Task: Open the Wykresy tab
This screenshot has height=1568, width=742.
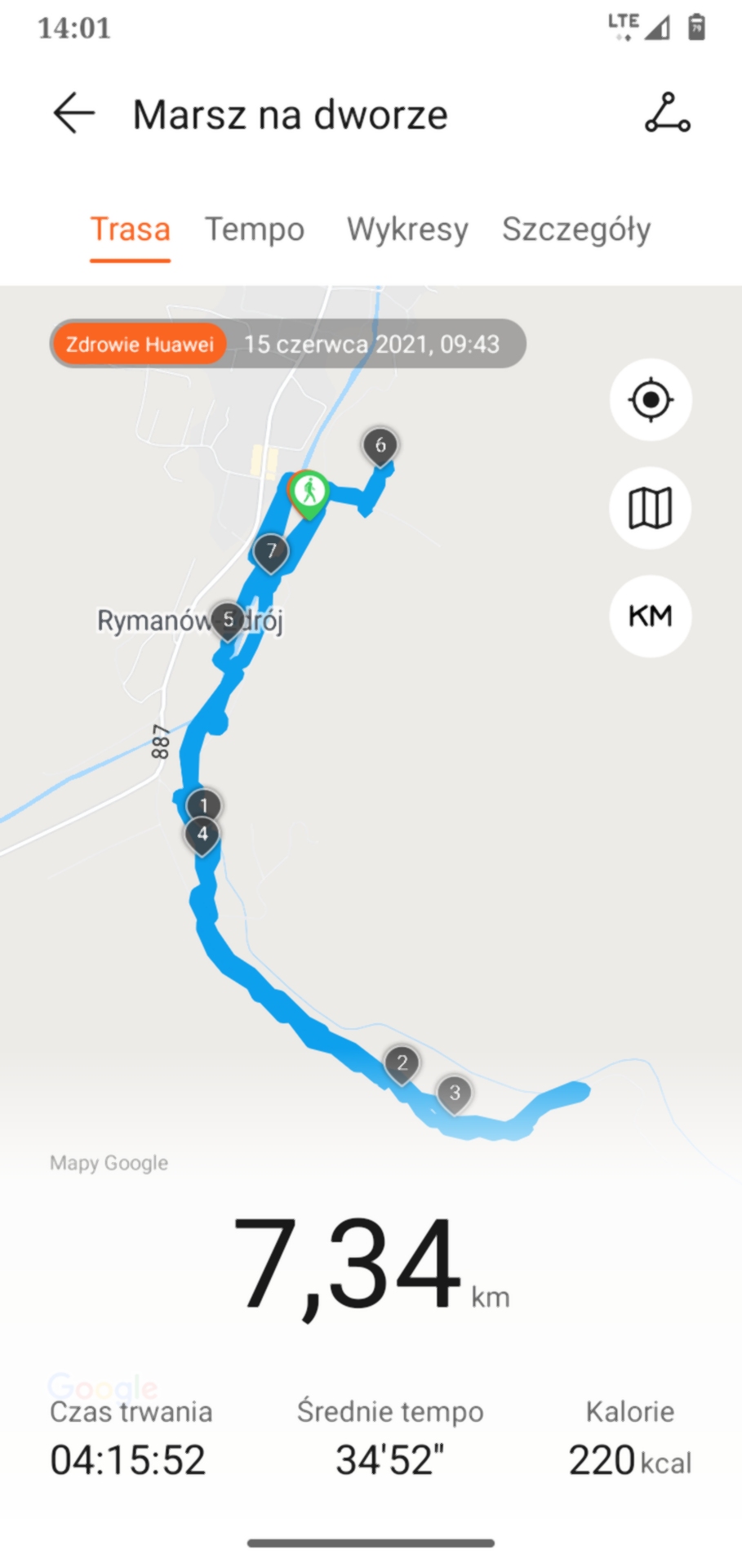Action: pyautogui.click(x=407, y=229)
